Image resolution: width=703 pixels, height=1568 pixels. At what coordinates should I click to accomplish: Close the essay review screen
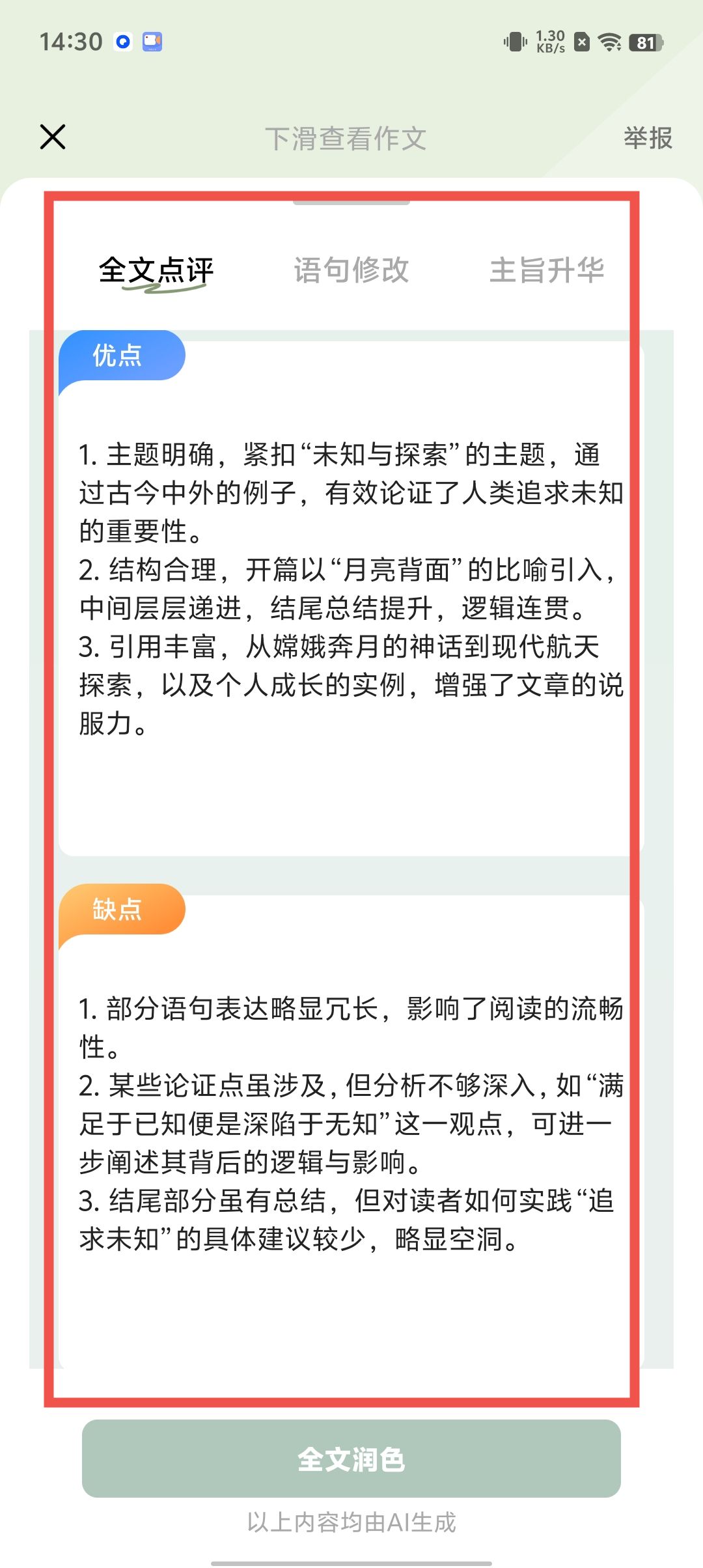pyautogui.click(x=53, y=137)
